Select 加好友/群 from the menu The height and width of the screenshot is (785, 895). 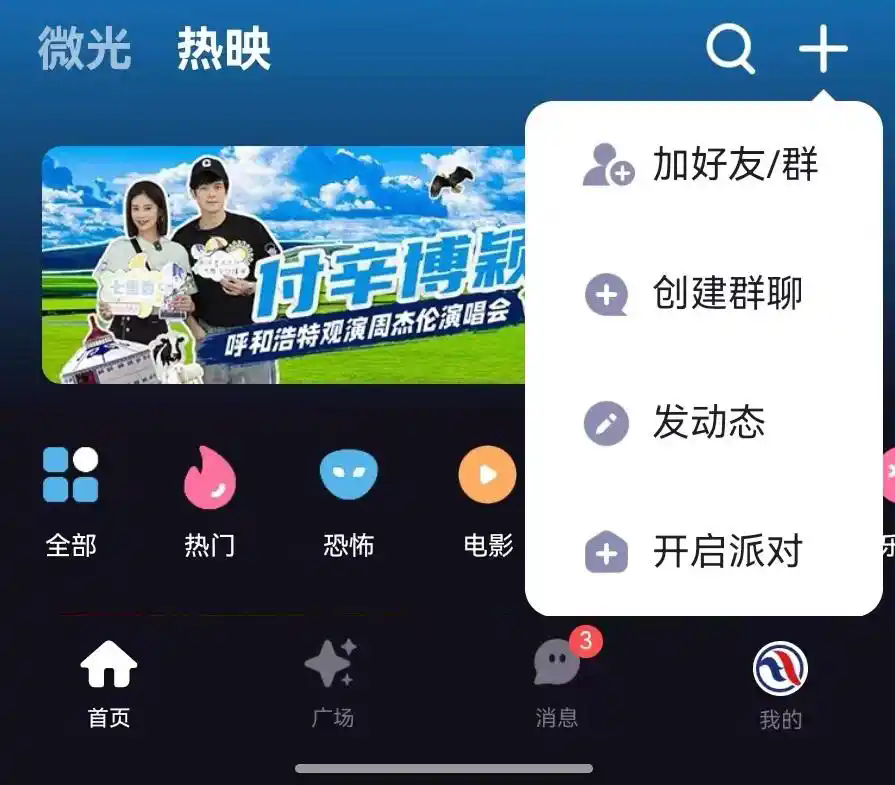point(703,164)
